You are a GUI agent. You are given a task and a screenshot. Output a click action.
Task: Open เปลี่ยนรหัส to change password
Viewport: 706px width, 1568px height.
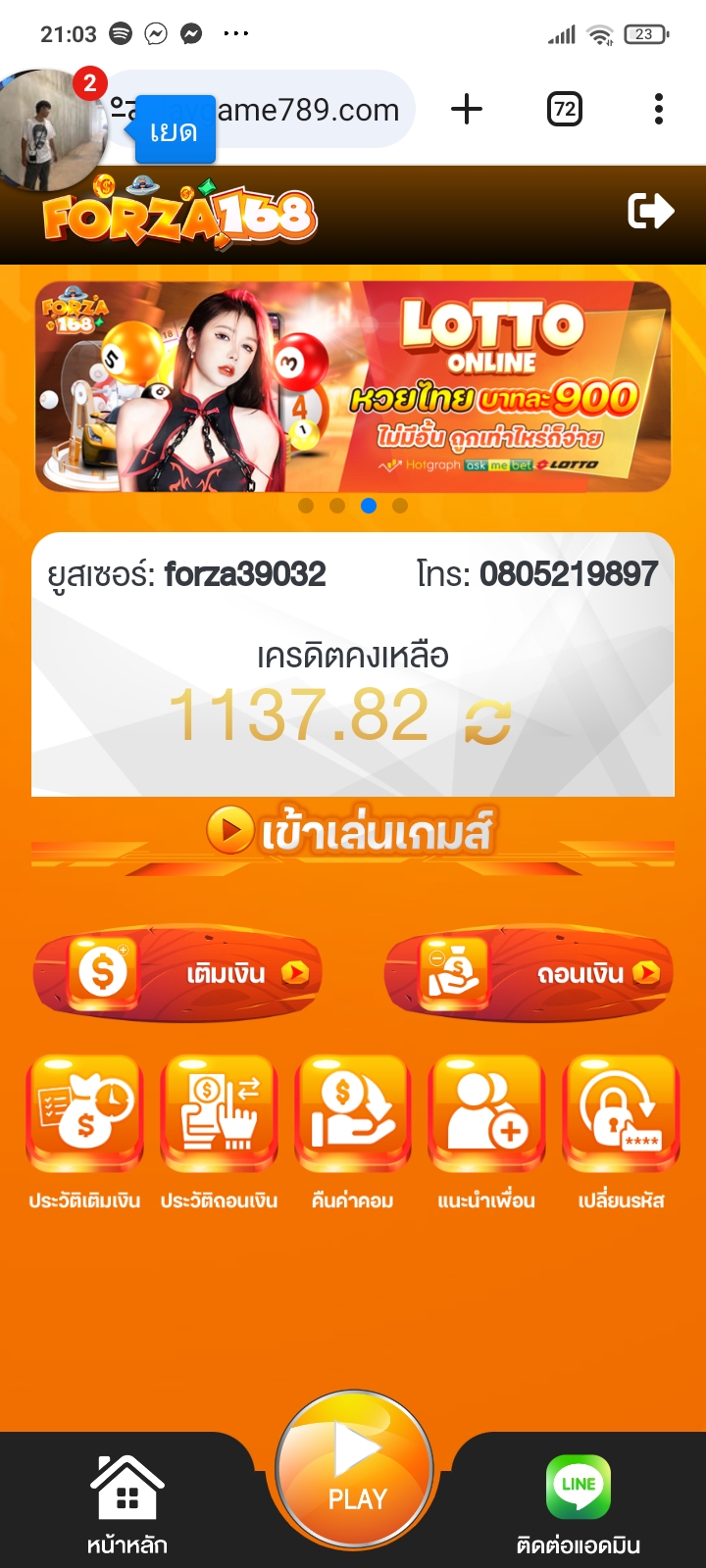point(621,1132)
